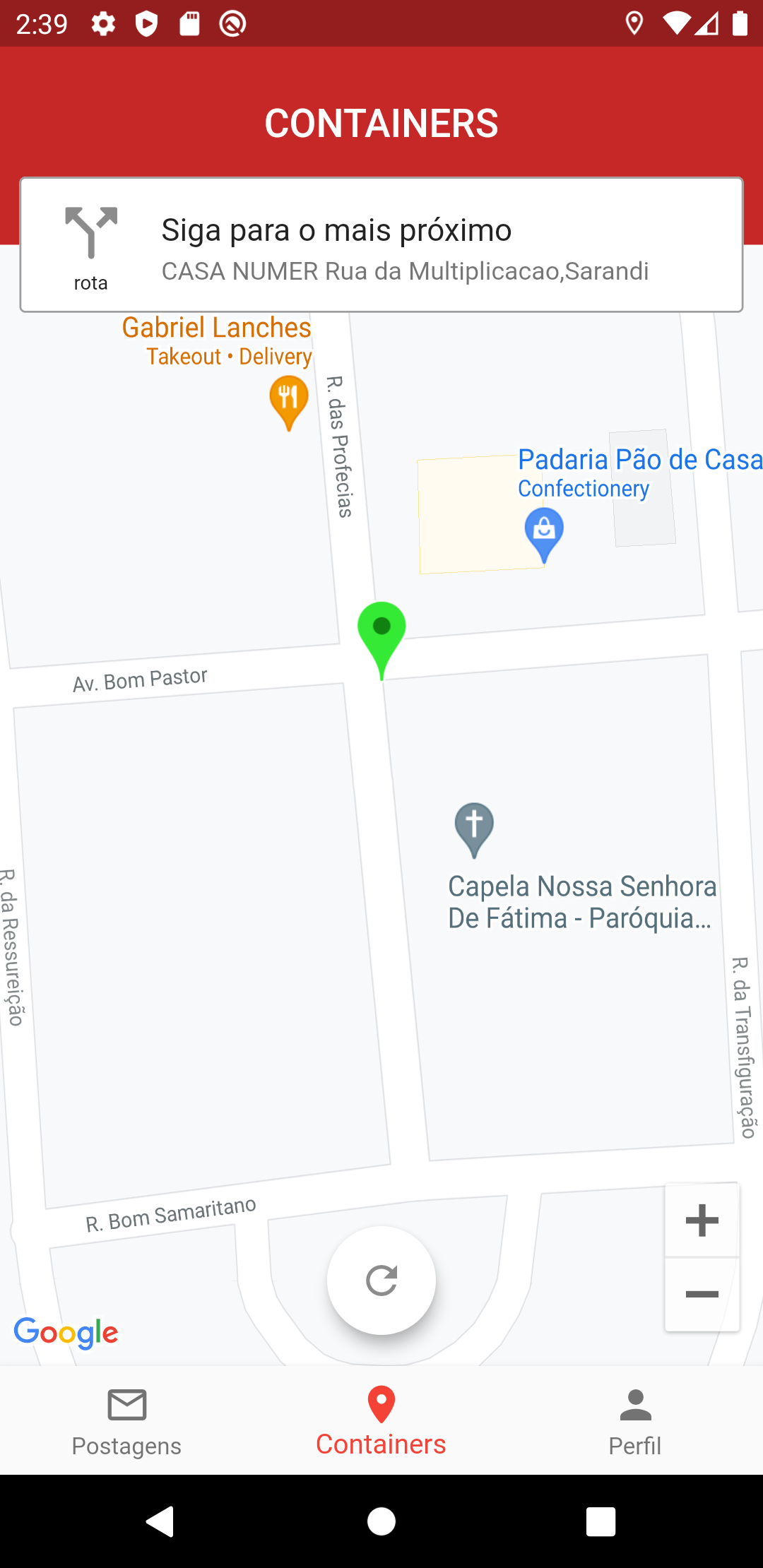Open the Perfil tab
The image size is (763, 1568).
635,1421
